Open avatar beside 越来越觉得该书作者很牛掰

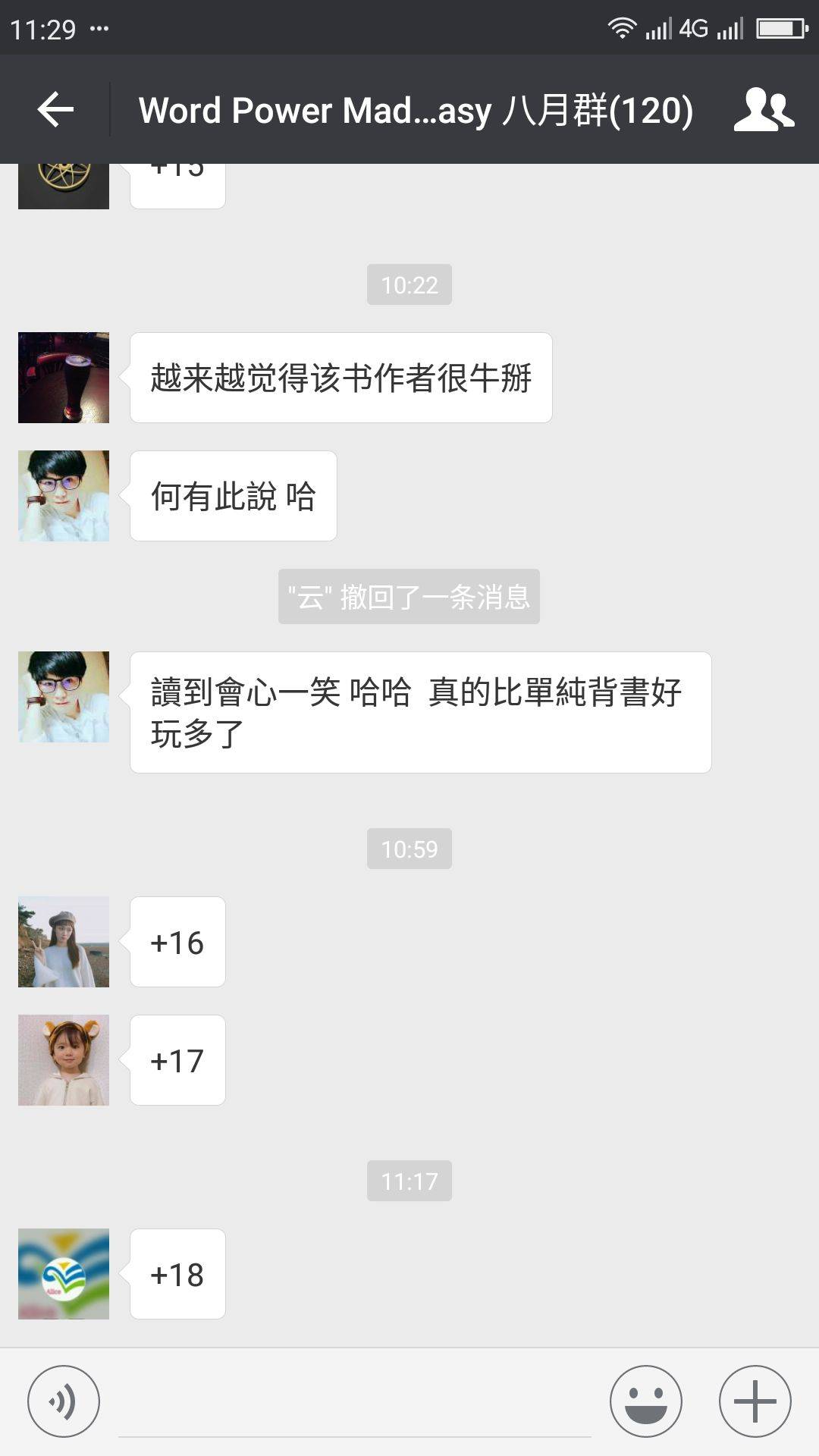(64, 378)
